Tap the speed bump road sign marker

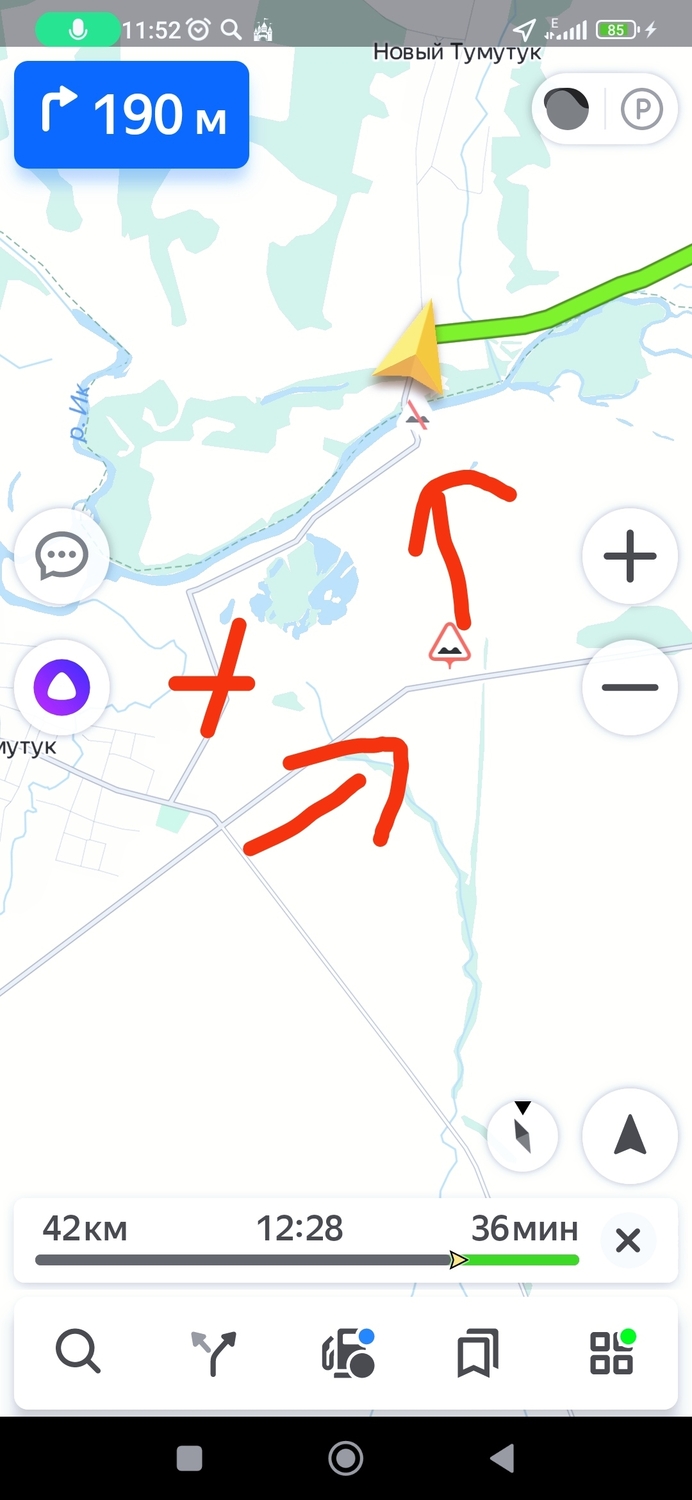(450, 644)
